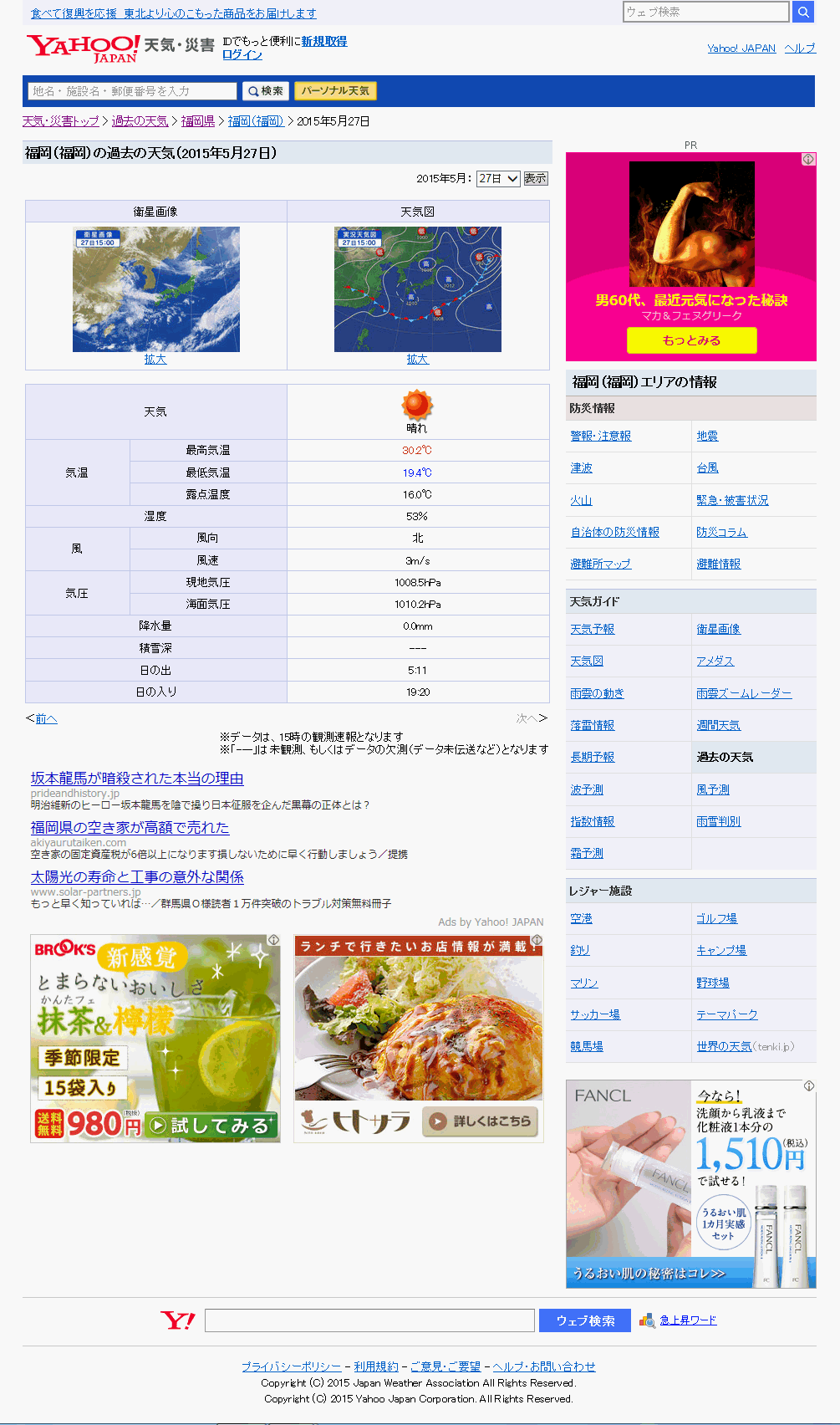Tap the 表示 button
840x1425 pixels.
click(x=535, y=178)
